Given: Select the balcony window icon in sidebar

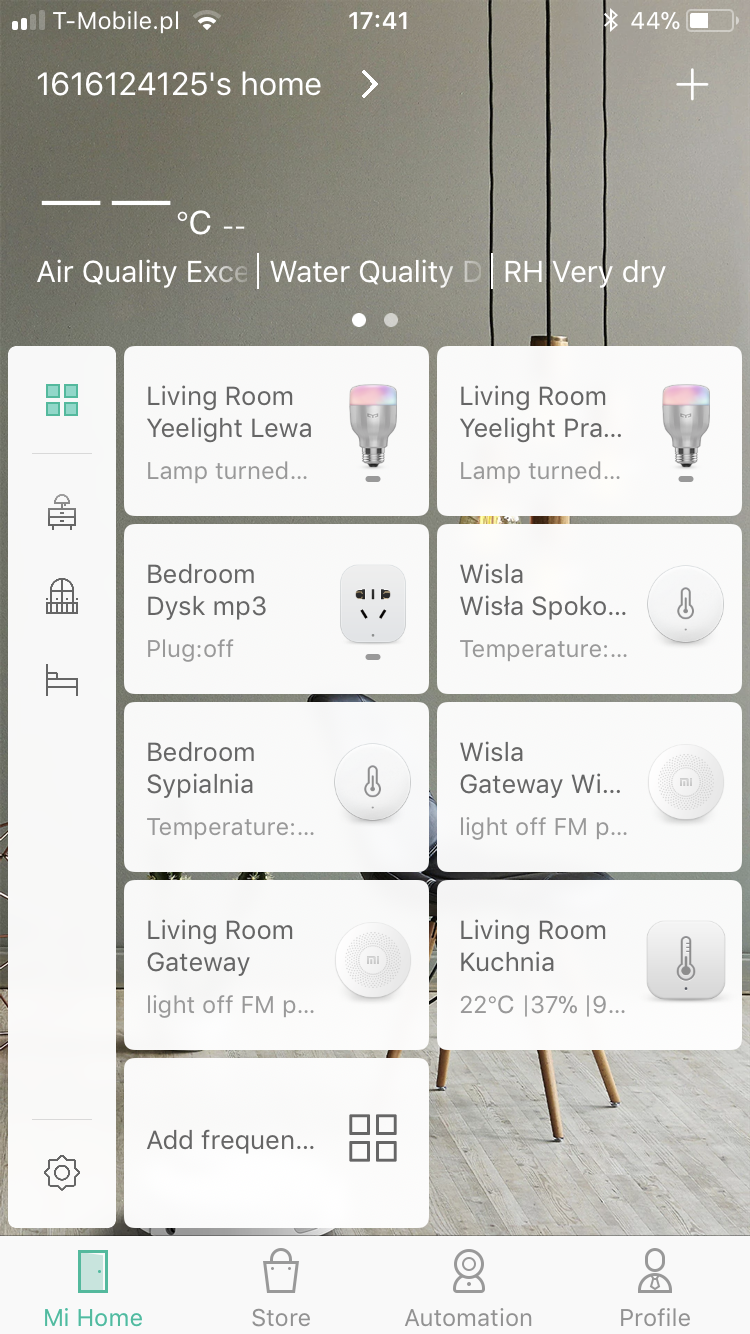Looking at the screenshot, I should 62,596.
